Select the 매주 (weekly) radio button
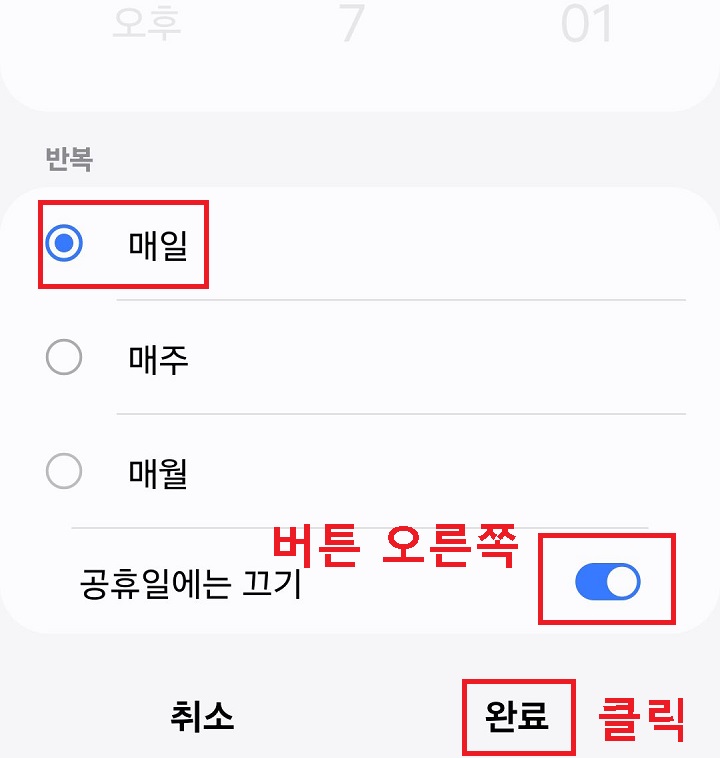The image size is (720, 758). (63, 357)
